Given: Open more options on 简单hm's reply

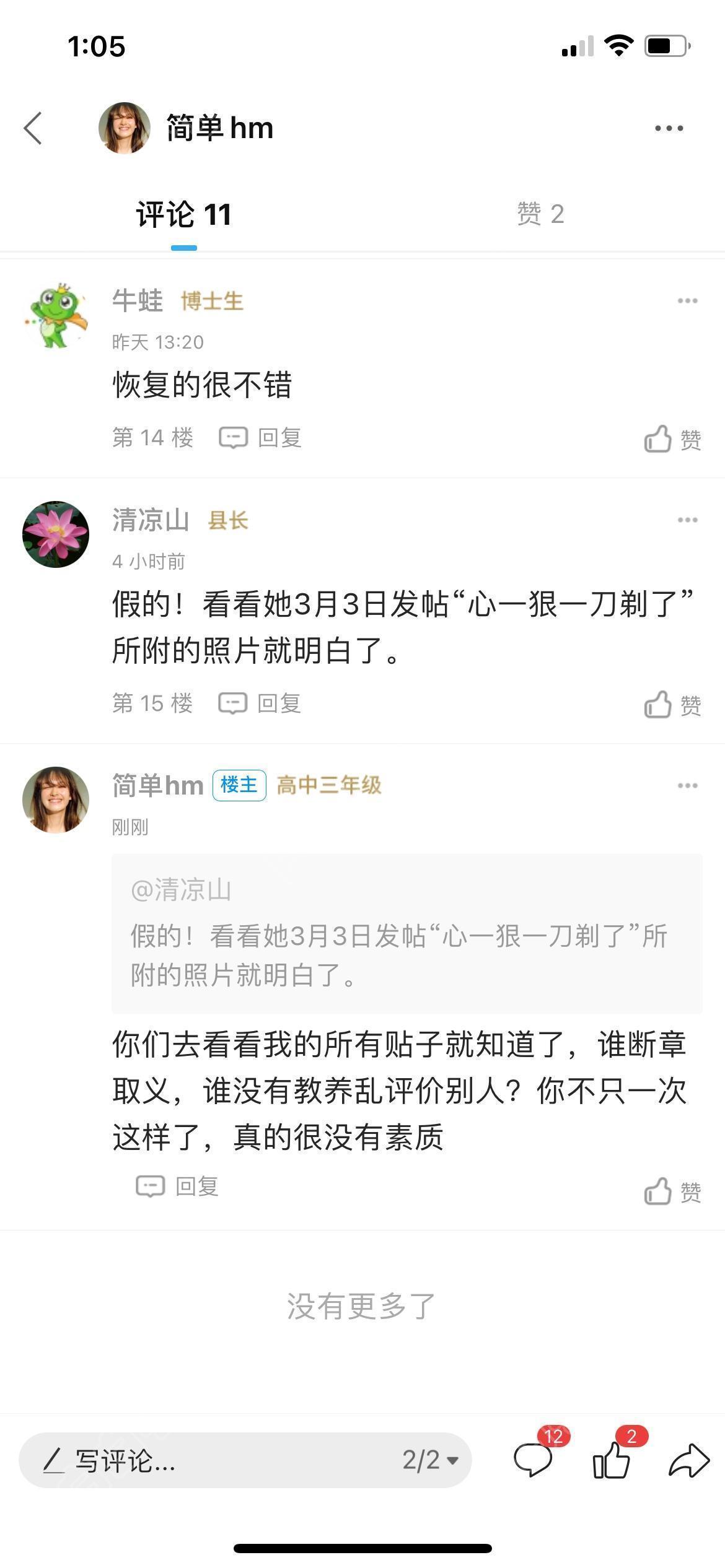Looking at the screenshot, I should [687, 786].
